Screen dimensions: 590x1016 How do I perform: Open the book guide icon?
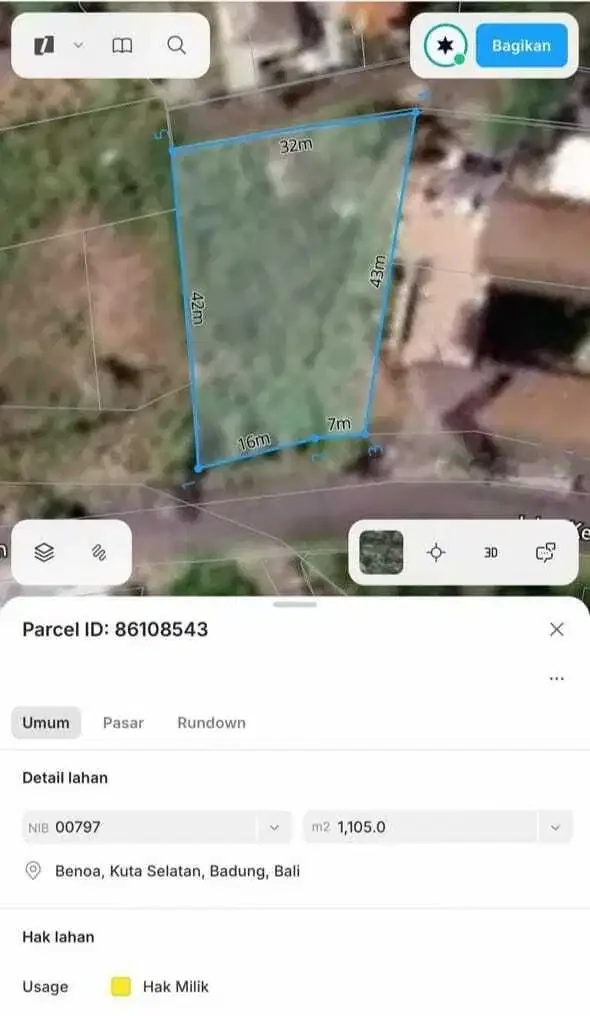(122, 45)
